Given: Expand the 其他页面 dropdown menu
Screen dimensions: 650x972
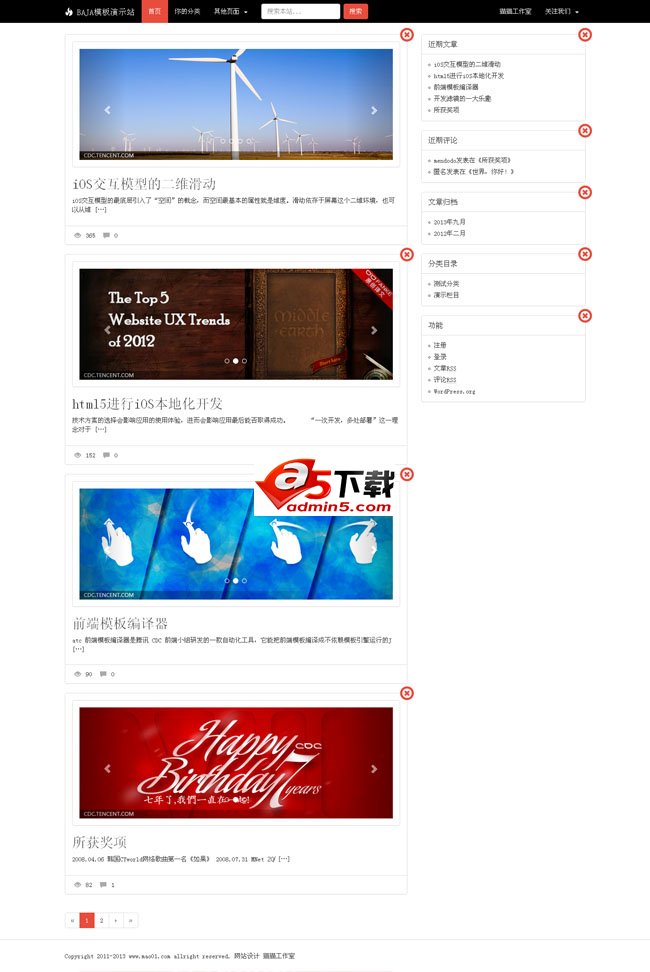Looking at the screenshot, I should [x=231, y=11].
